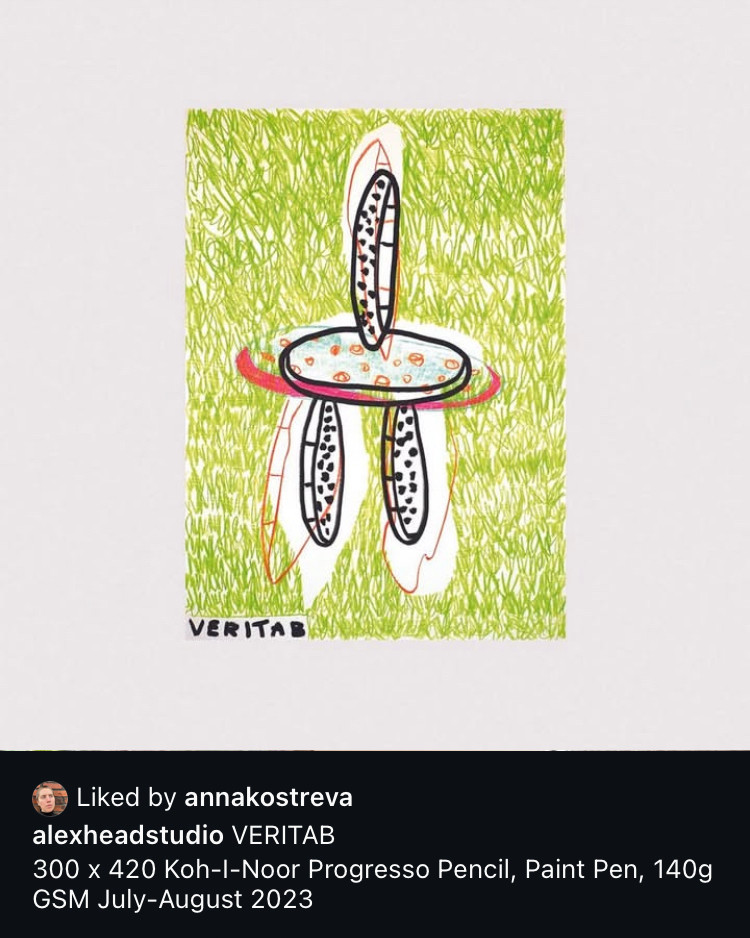
Task: Open alexheadstudio's profile from the caption
Action: (128, 834)
